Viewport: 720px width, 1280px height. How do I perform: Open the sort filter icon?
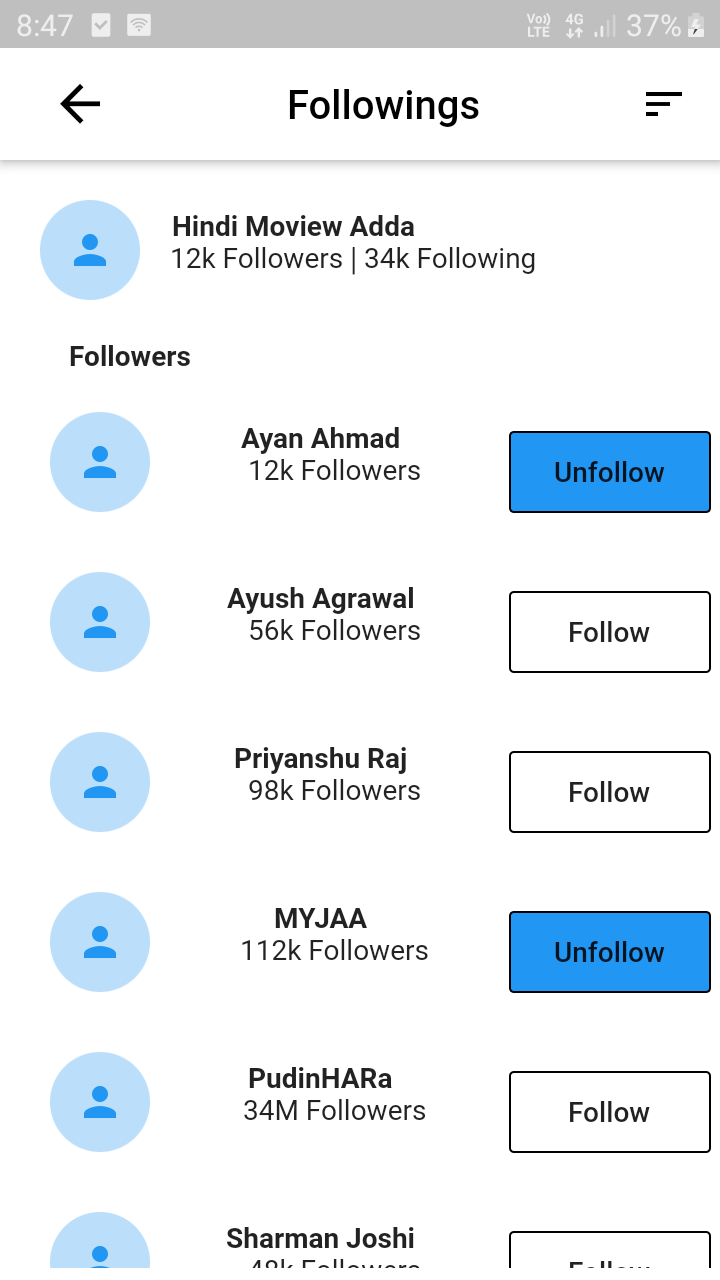coord(663,104)
